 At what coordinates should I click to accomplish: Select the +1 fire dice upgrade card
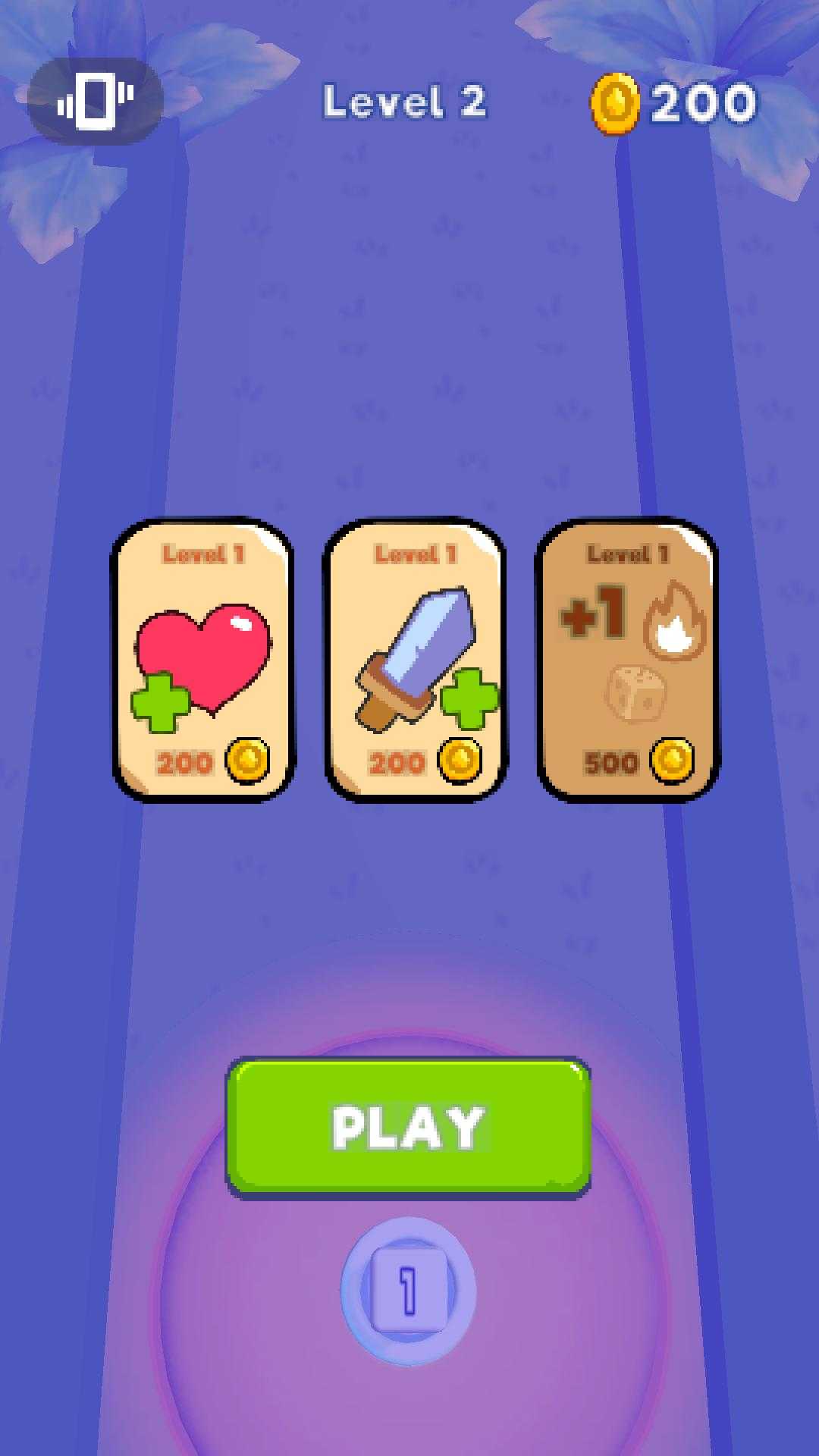[x=628, y=660]
